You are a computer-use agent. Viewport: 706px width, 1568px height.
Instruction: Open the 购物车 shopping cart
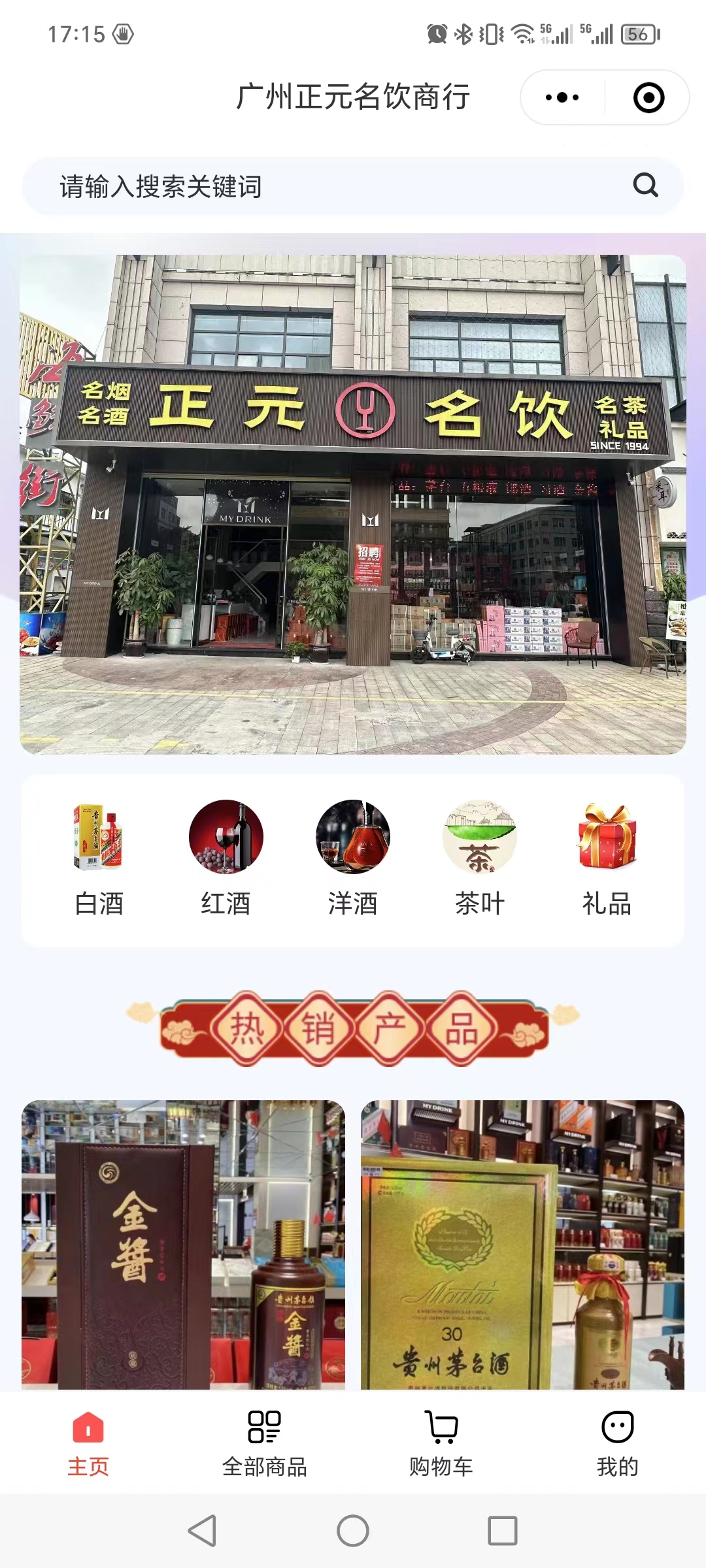tap(439, 1452)
